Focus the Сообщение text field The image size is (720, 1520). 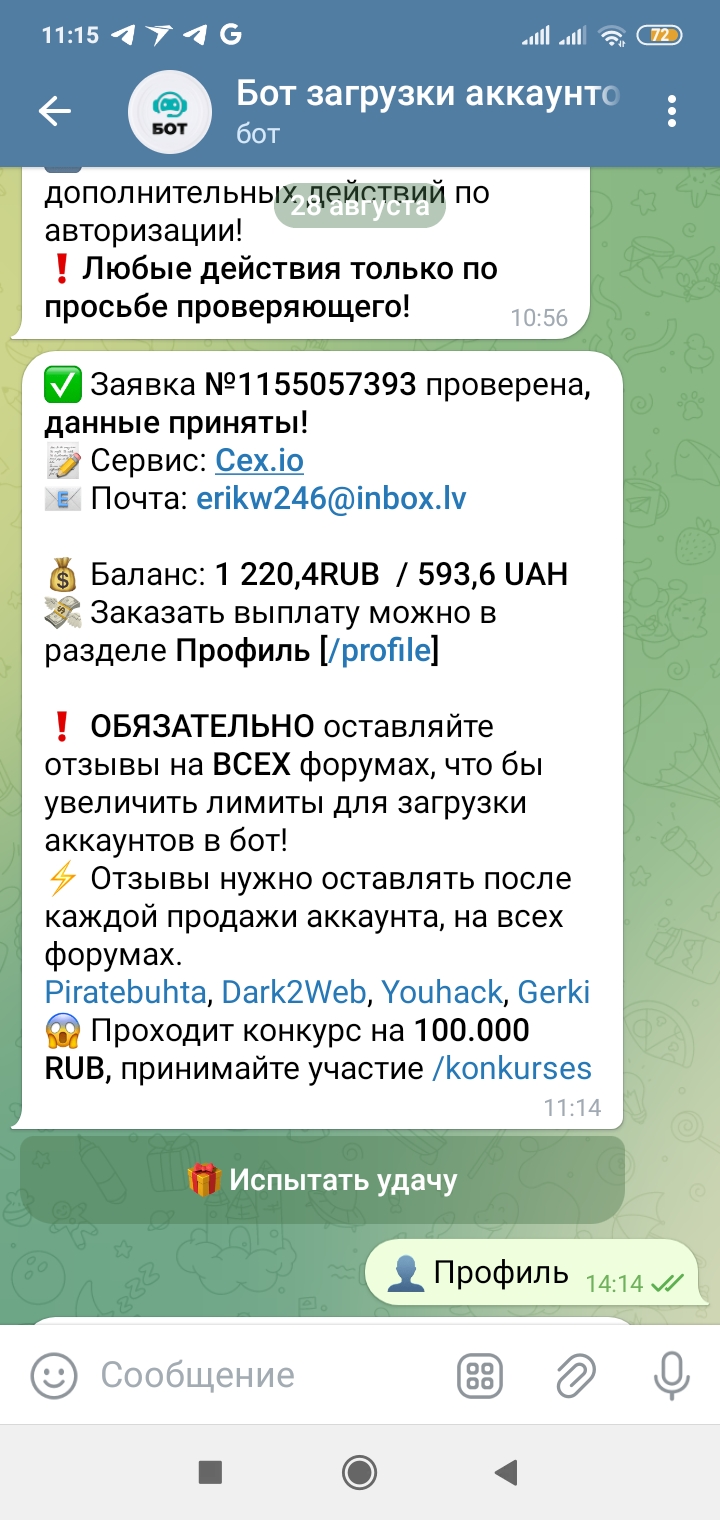tap(260, 1375)
